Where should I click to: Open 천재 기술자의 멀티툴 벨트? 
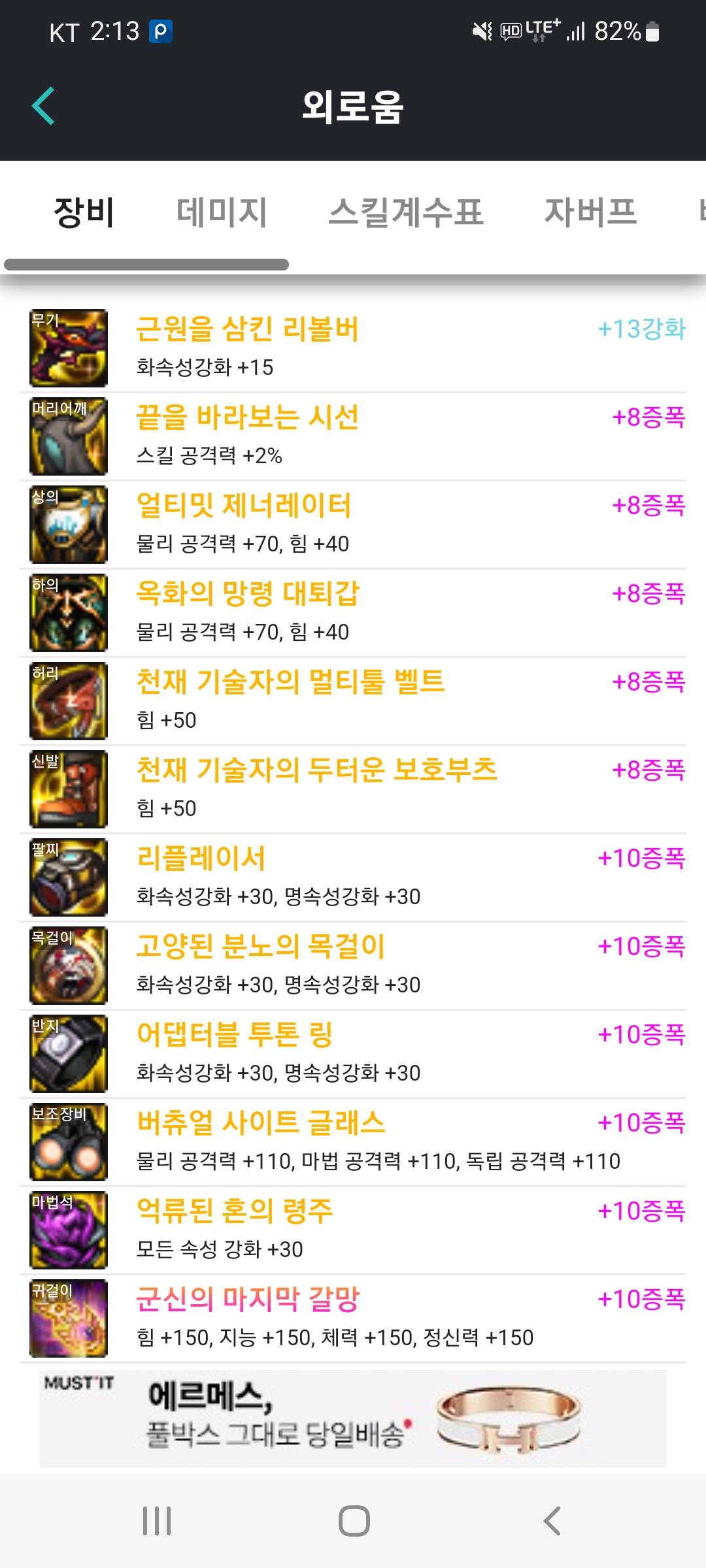point(353,700)
